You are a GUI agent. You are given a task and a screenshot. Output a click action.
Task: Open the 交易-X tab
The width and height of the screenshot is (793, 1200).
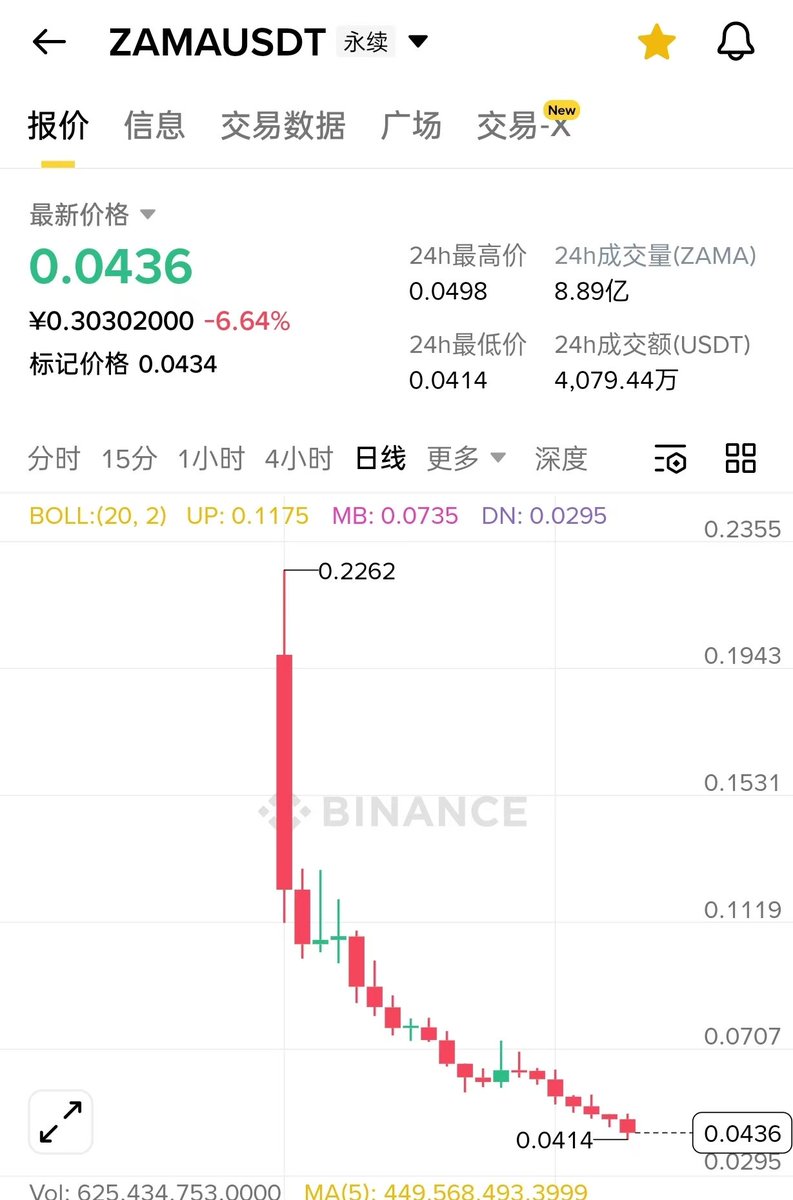[x=524, y=126]
